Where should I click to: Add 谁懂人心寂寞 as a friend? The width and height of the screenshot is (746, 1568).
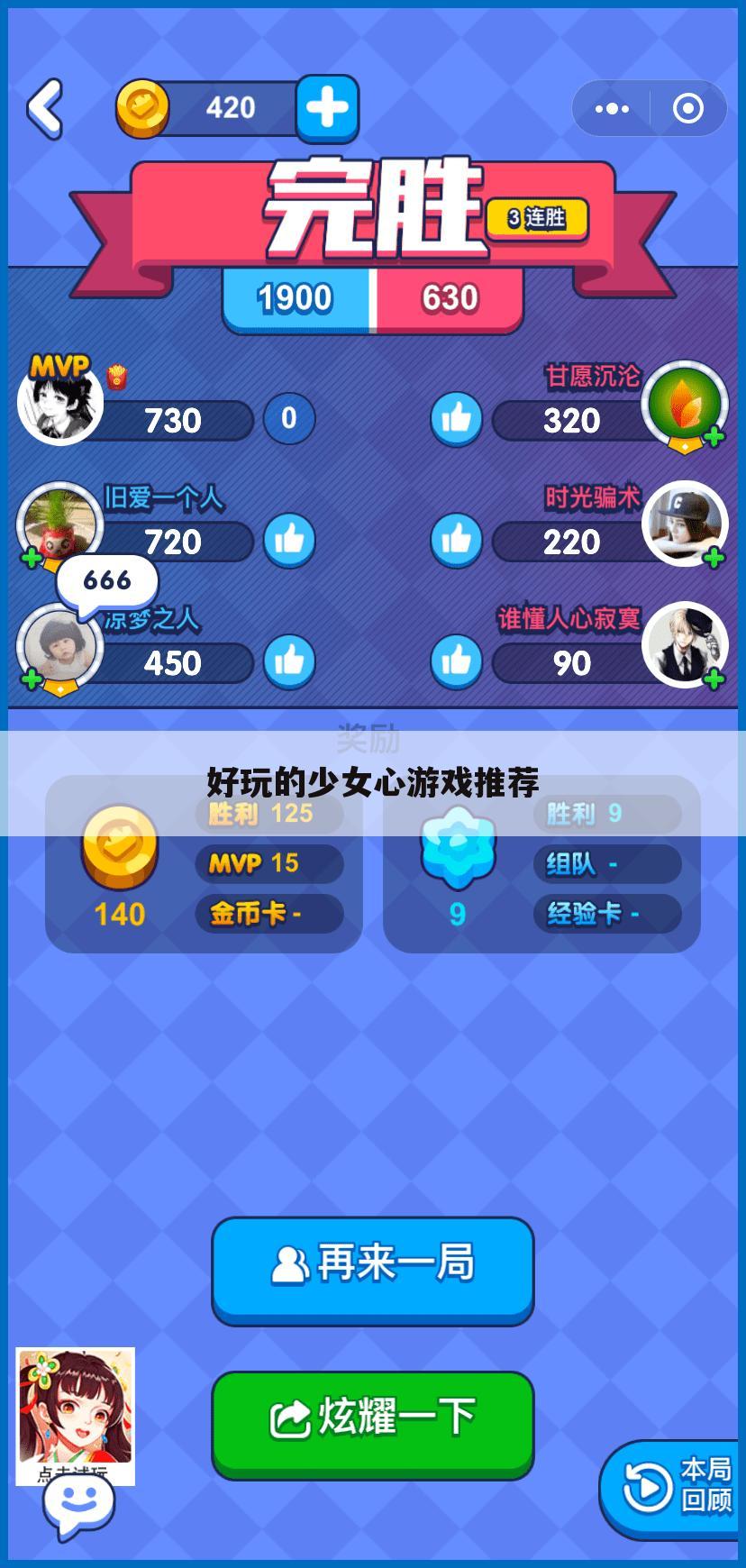pyautogui.click(x=714, y=679)
